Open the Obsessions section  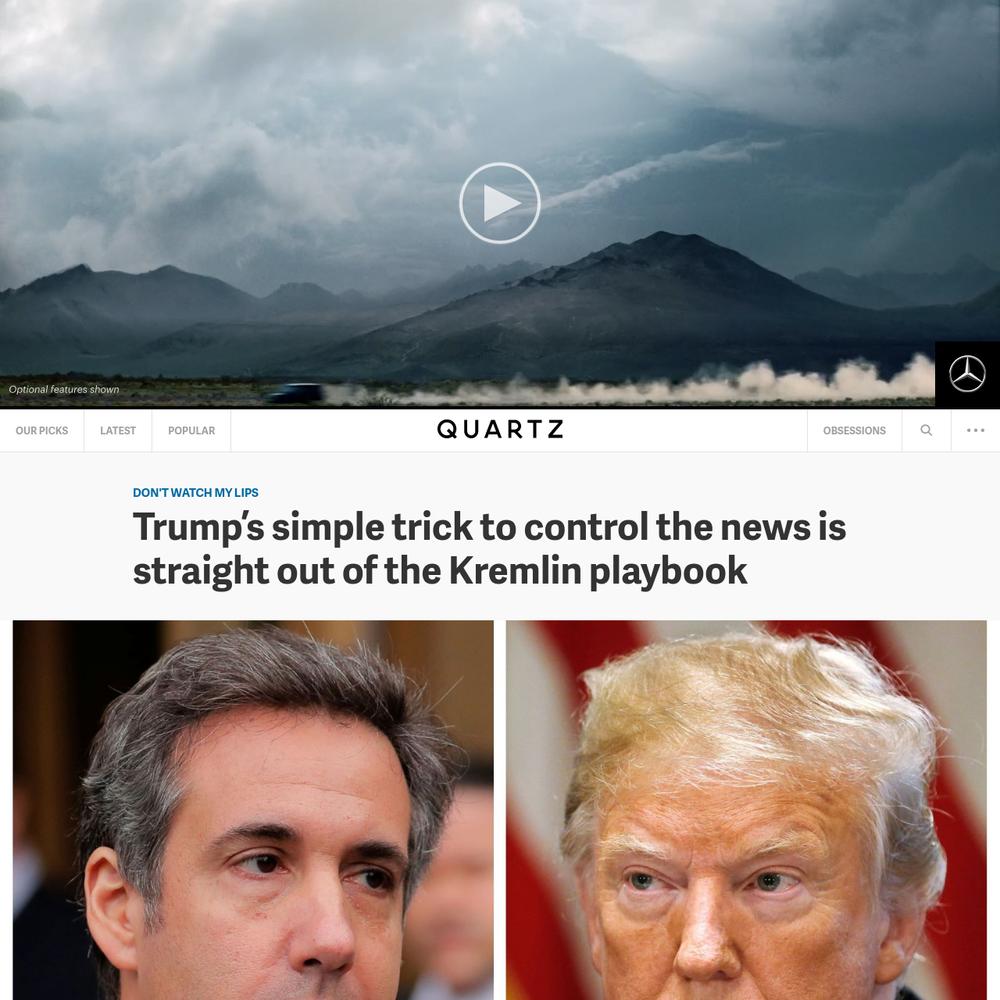(854, 431)
